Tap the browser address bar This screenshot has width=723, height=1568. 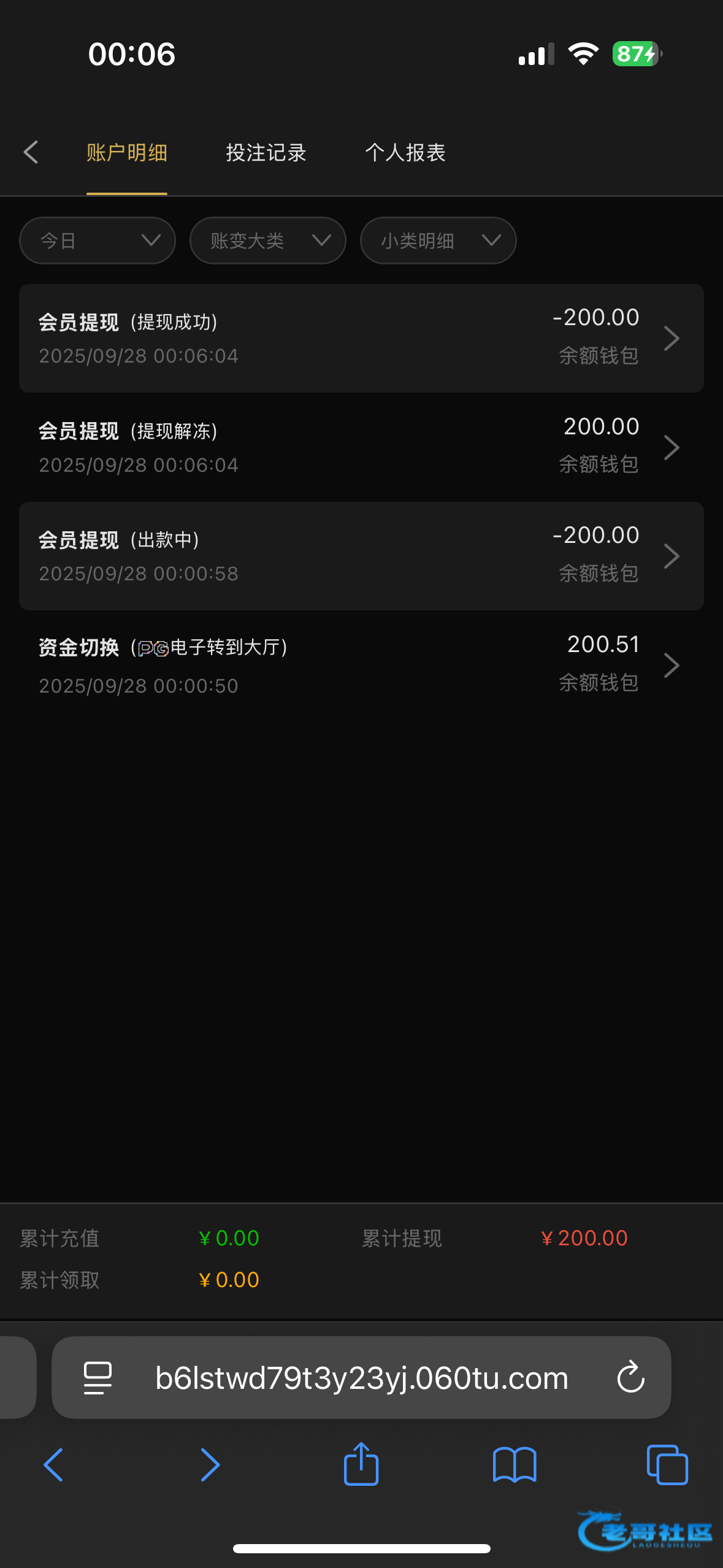tap(362, 1378)
